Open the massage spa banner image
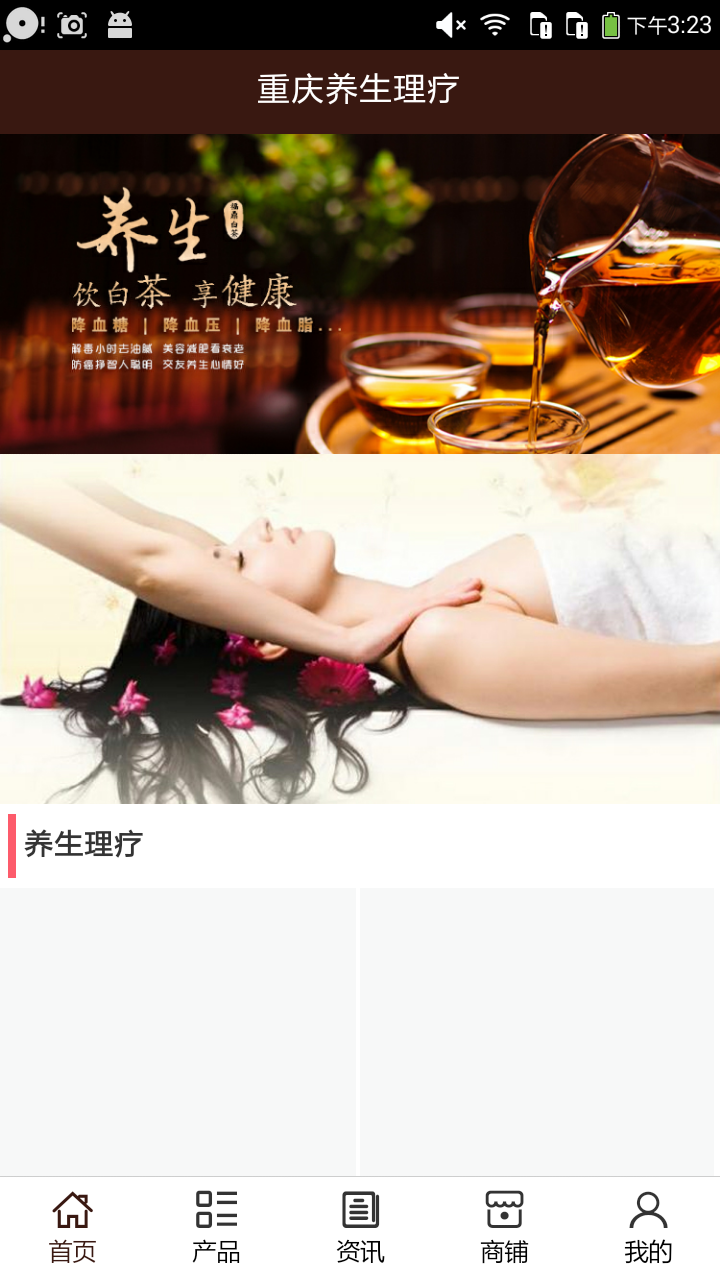The width and height of the screenshot is (720, 1280). [x=360, y=630]
